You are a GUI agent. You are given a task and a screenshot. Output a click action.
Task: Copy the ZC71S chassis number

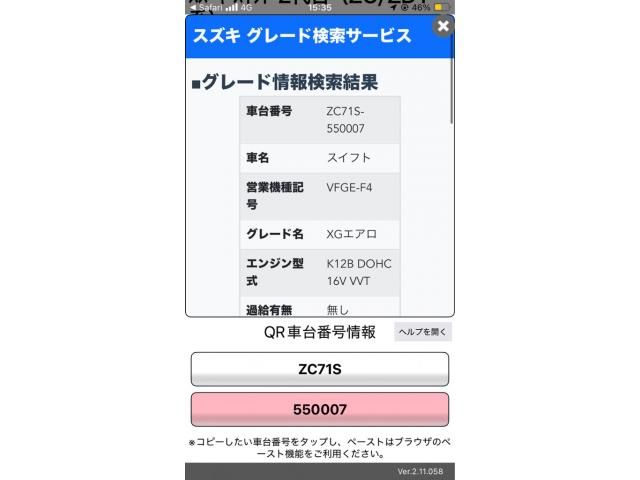[320, 369]
